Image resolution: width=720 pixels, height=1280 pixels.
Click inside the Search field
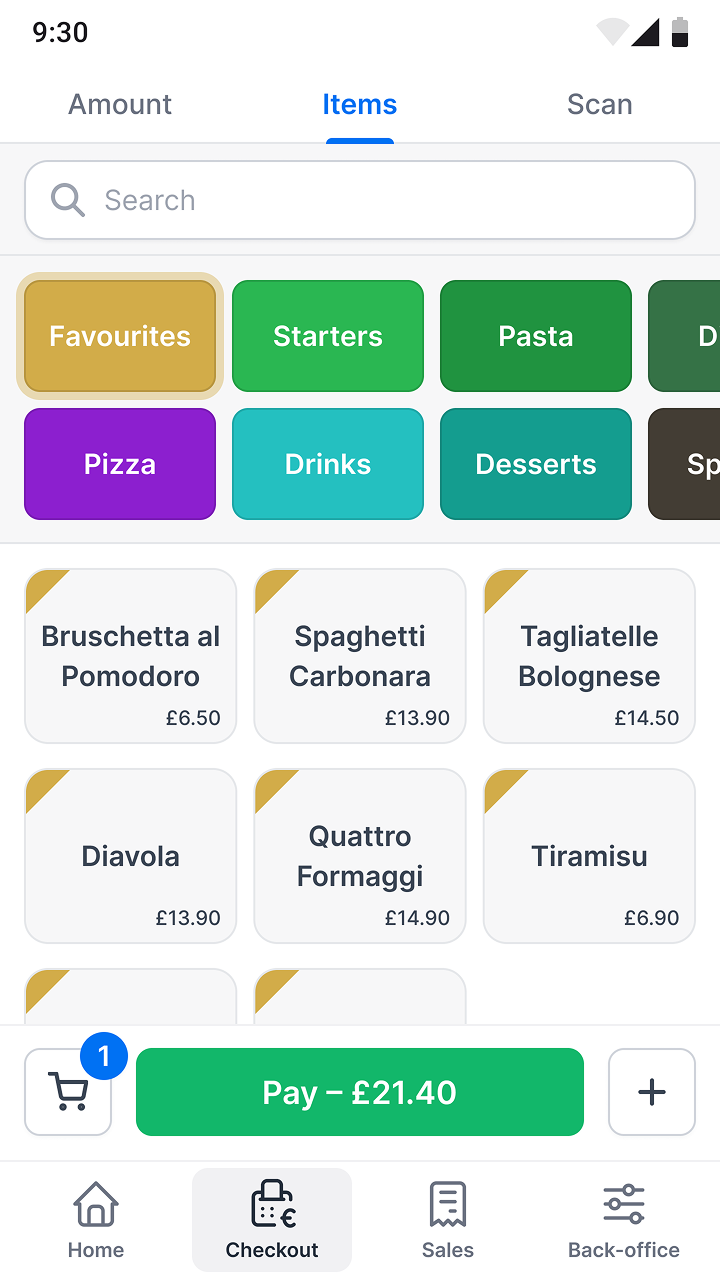click(x=360, y=199)
